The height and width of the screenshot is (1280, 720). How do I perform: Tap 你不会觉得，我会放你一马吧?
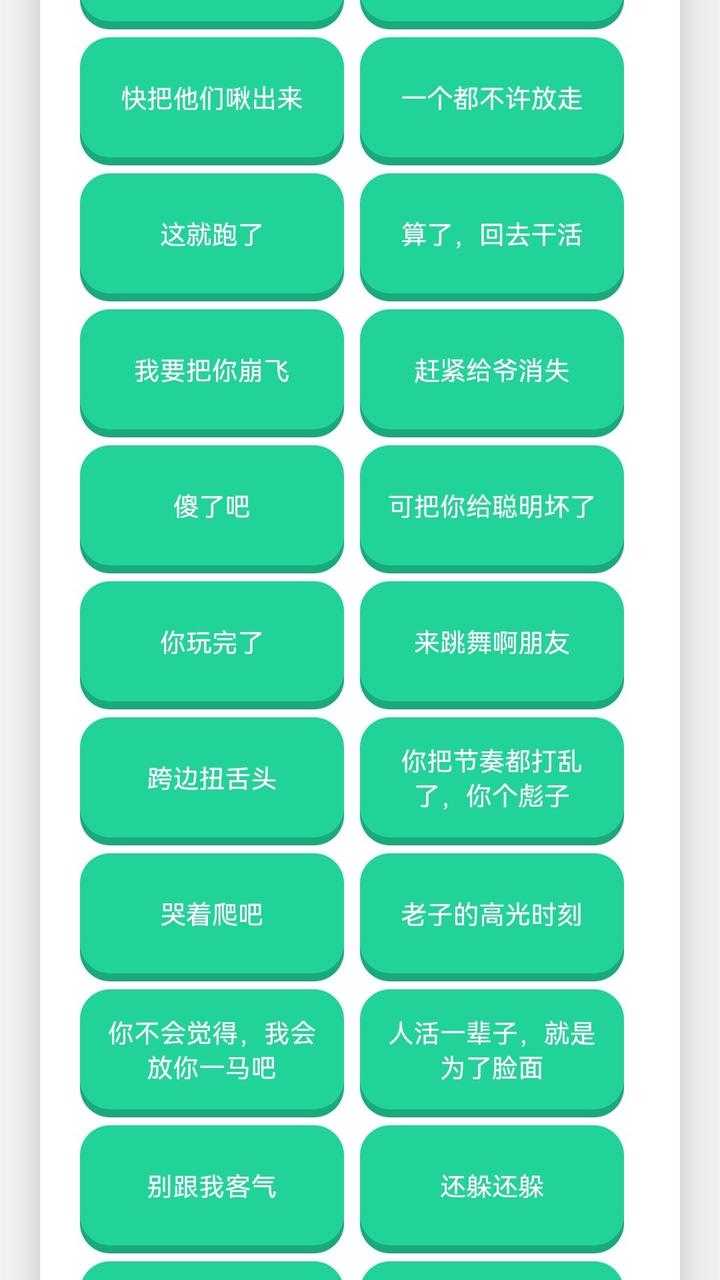pyautogui.click(x=212, y=1051)
